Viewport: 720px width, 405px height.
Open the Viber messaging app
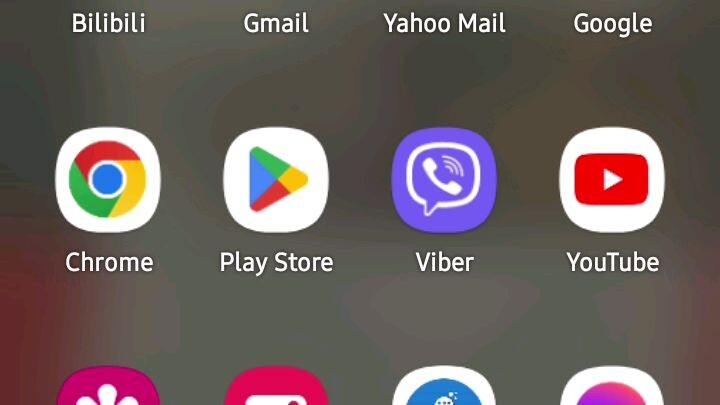pyautogui.click(x=444, y=180)
